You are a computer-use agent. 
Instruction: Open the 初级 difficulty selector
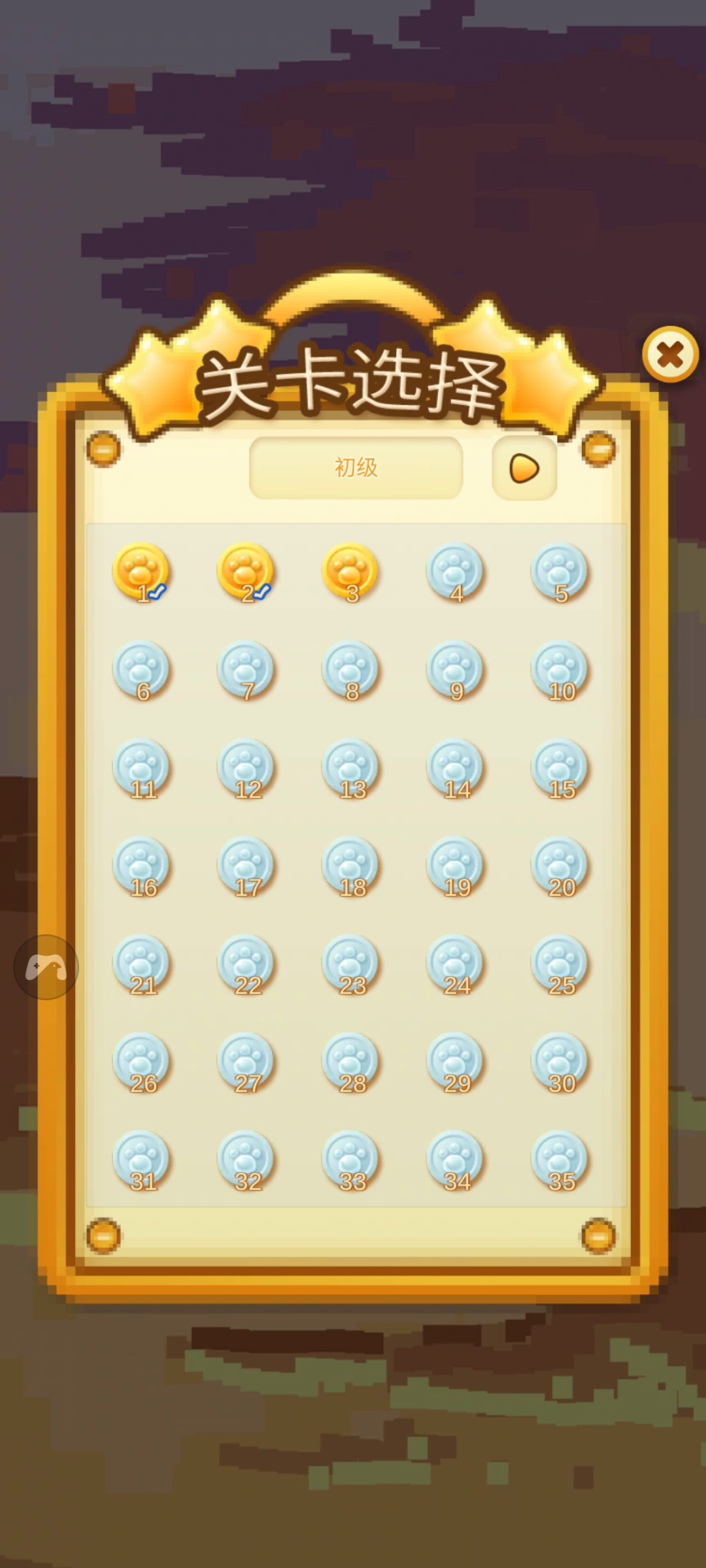pos(356,468)
